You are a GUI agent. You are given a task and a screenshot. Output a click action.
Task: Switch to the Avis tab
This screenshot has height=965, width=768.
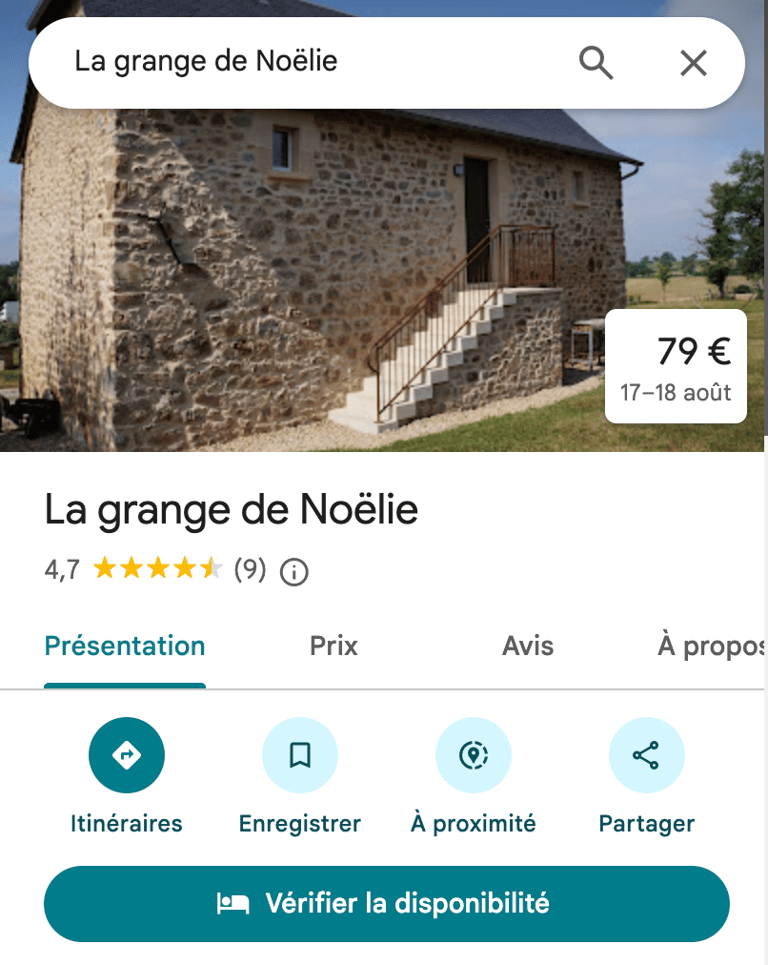527,646
